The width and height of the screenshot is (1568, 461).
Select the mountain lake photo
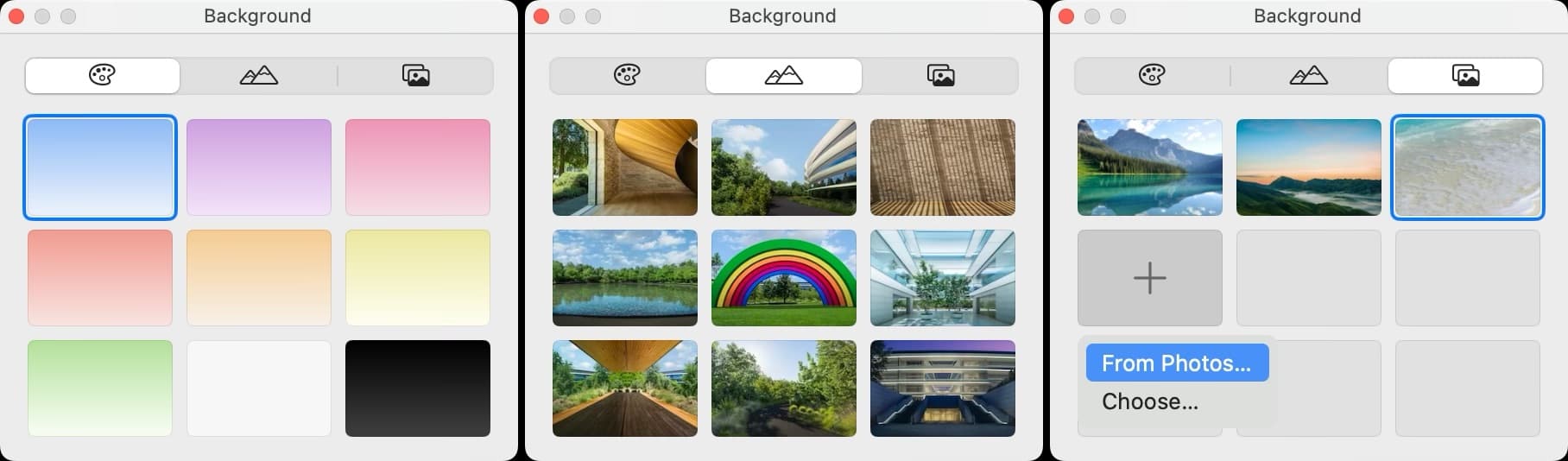pos(1150,167)
